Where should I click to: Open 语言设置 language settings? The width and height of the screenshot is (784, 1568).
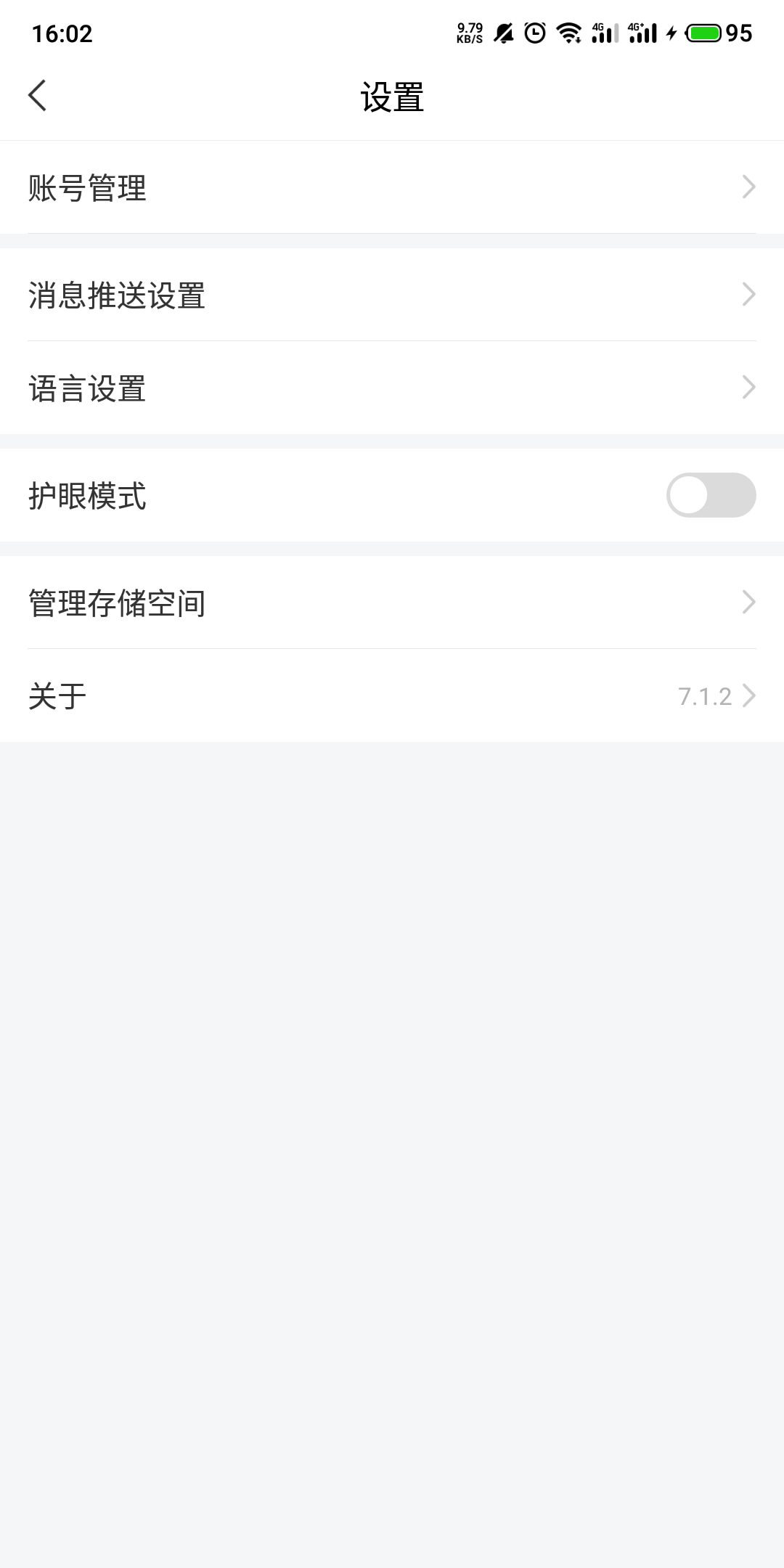(392, 388)
